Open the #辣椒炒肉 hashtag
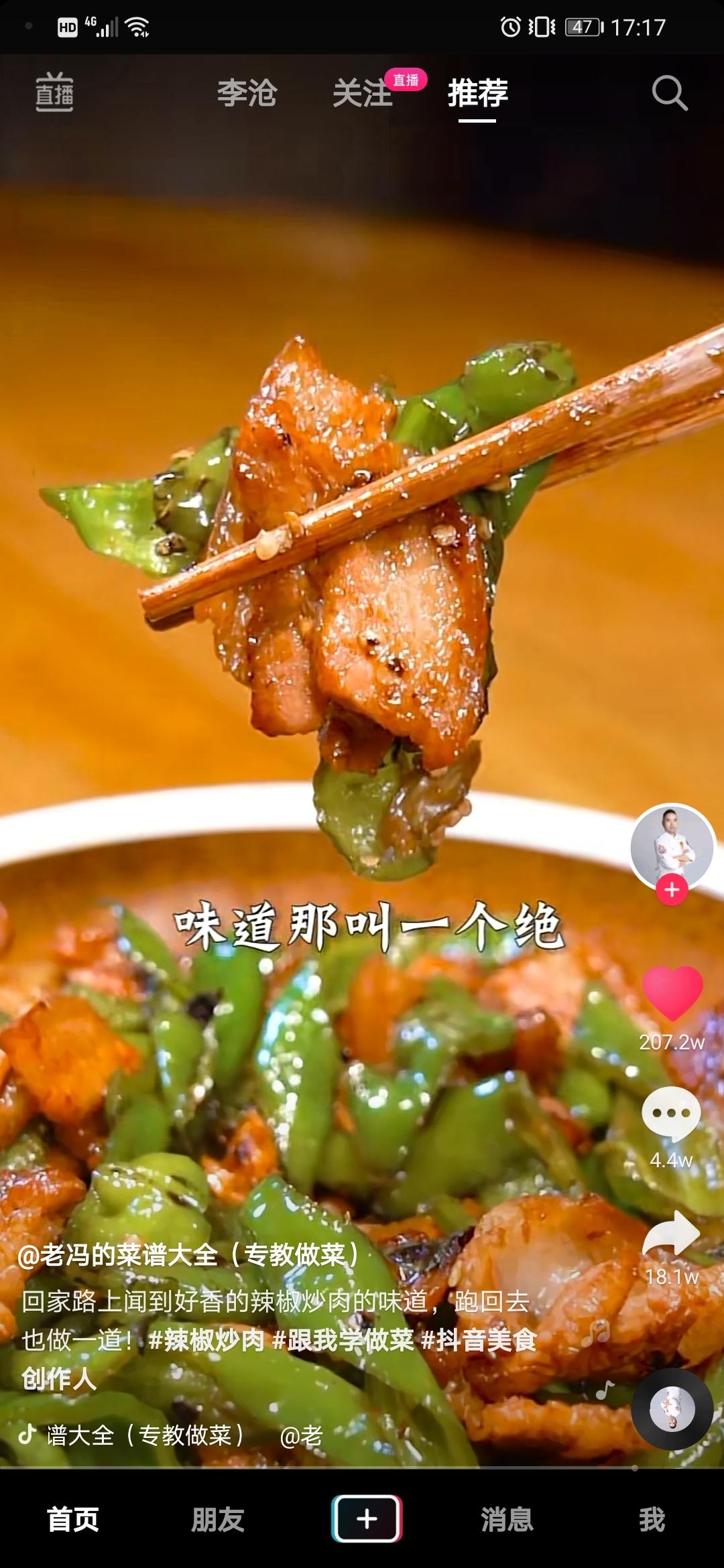Viewport: 724px width, 1568px height. pyautogui.click(x=206, y=1340)
